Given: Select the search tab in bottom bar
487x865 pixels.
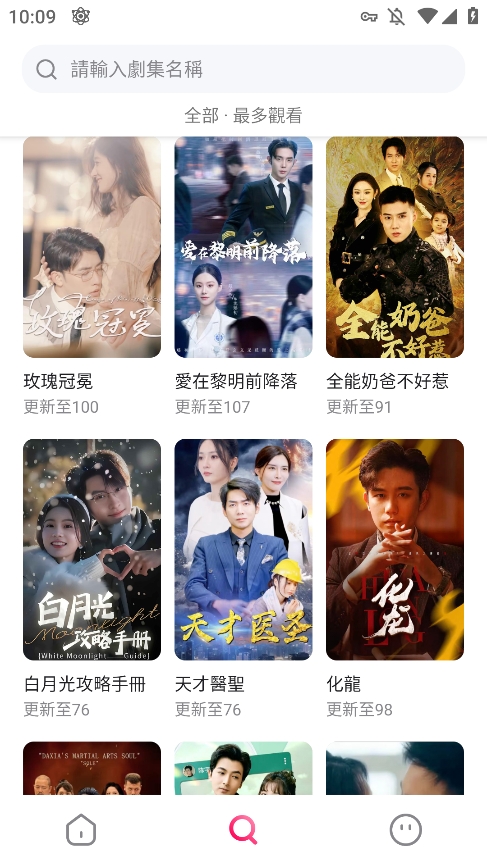Looking at the screenshot, I should click(x=243, y=829).
